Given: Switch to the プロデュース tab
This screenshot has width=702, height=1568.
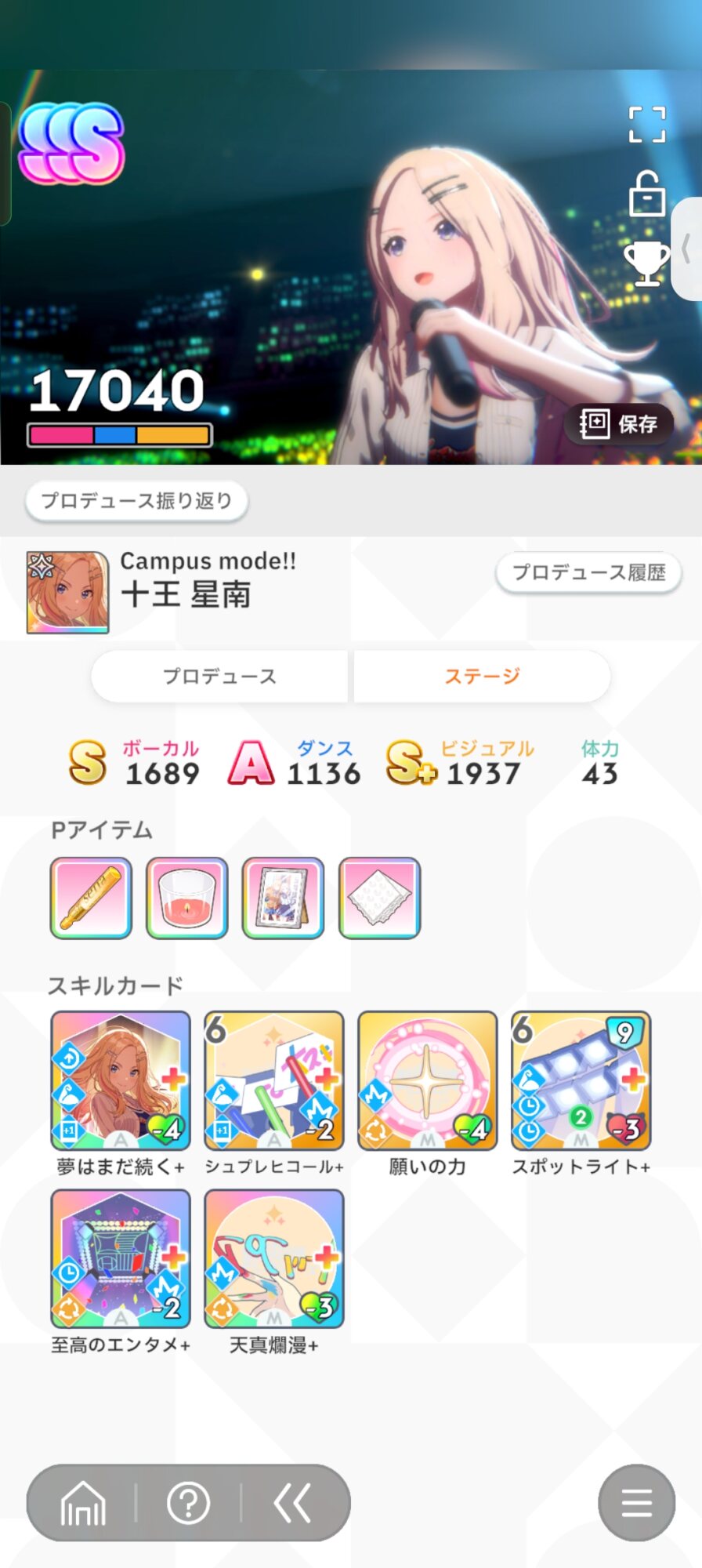Looking at the screenshot, I should (219, 676).
